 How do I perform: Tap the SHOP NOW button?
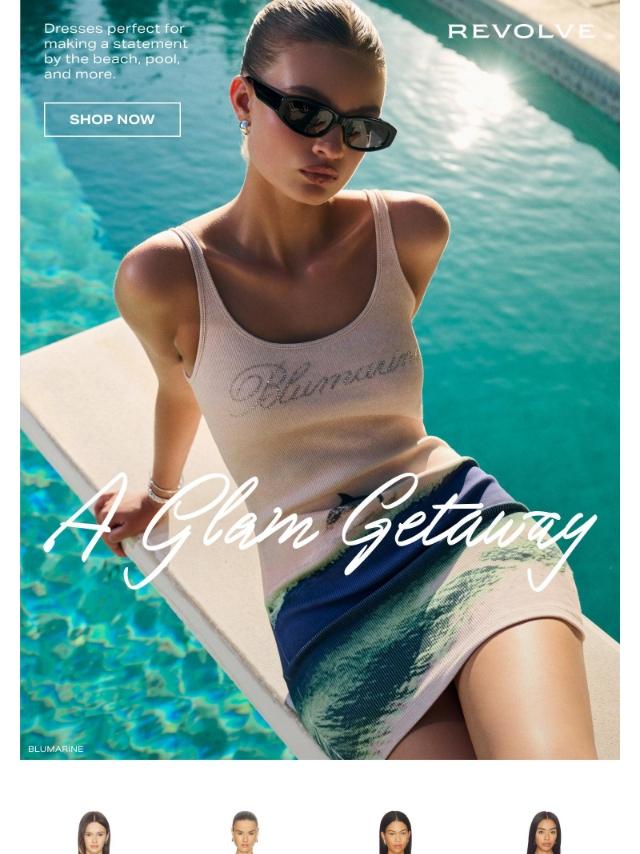click(112, 119)
